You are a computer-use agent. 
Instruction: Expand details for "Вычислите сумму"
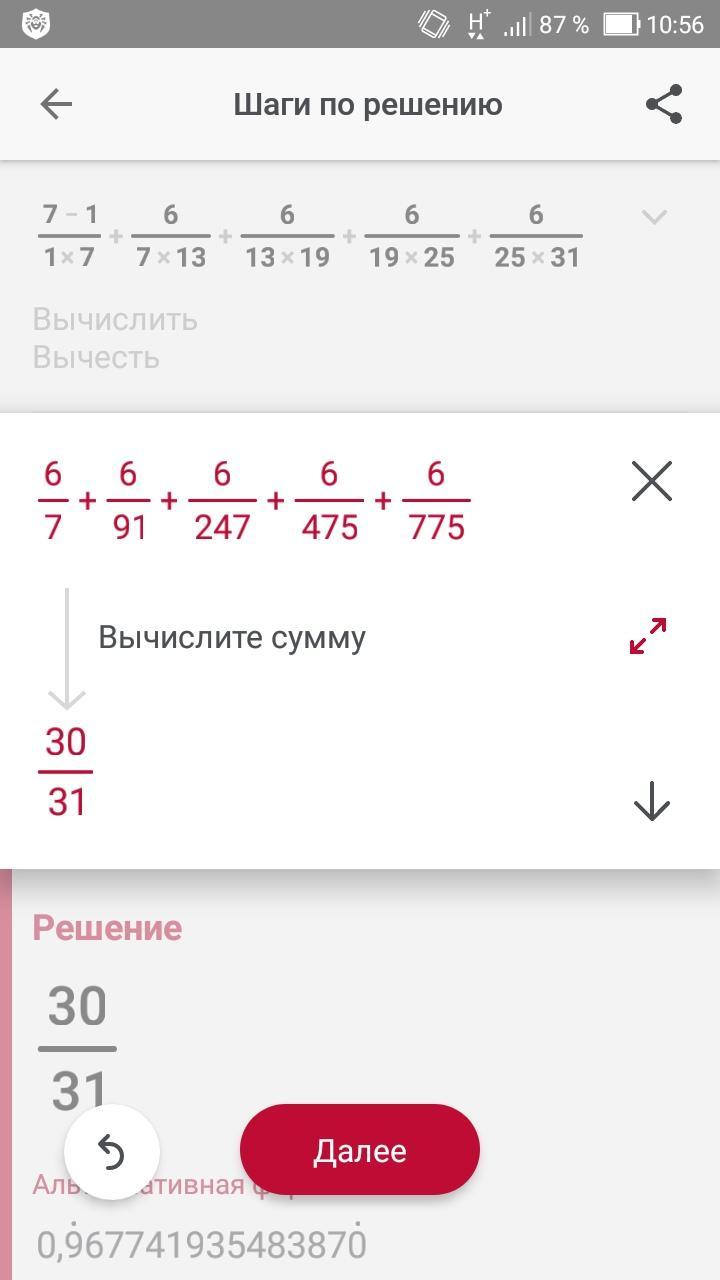click(x=648, y=636)
